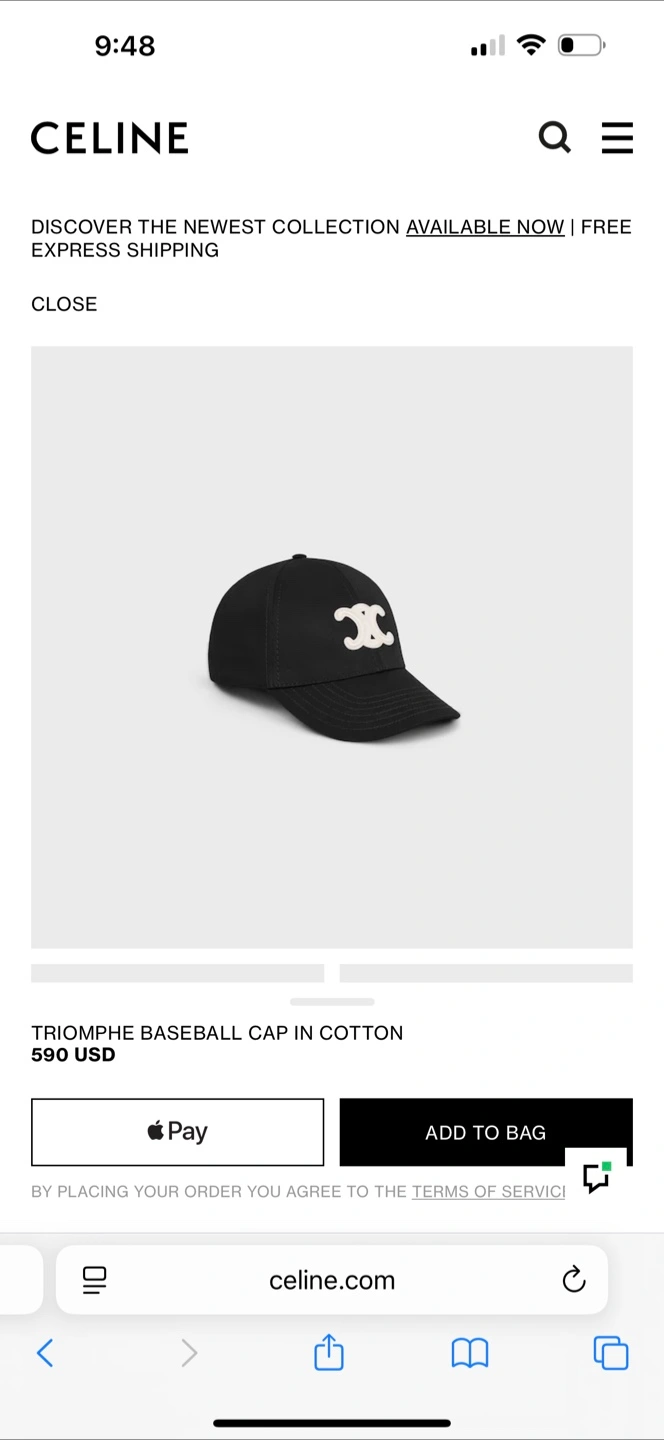Open the live chat bubble

[597, 1177]
